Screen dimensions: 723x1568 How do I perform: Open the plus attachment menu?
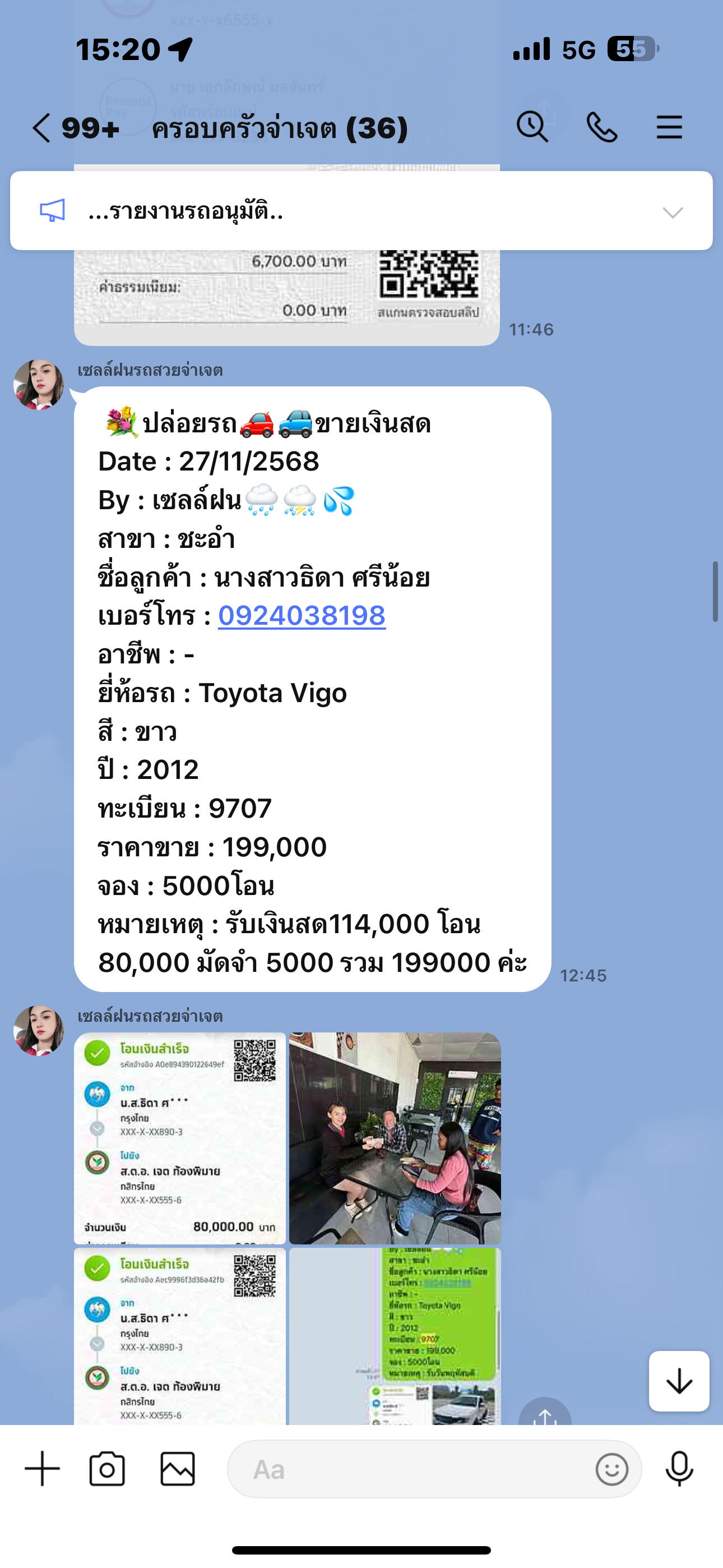click(42, 1469)
